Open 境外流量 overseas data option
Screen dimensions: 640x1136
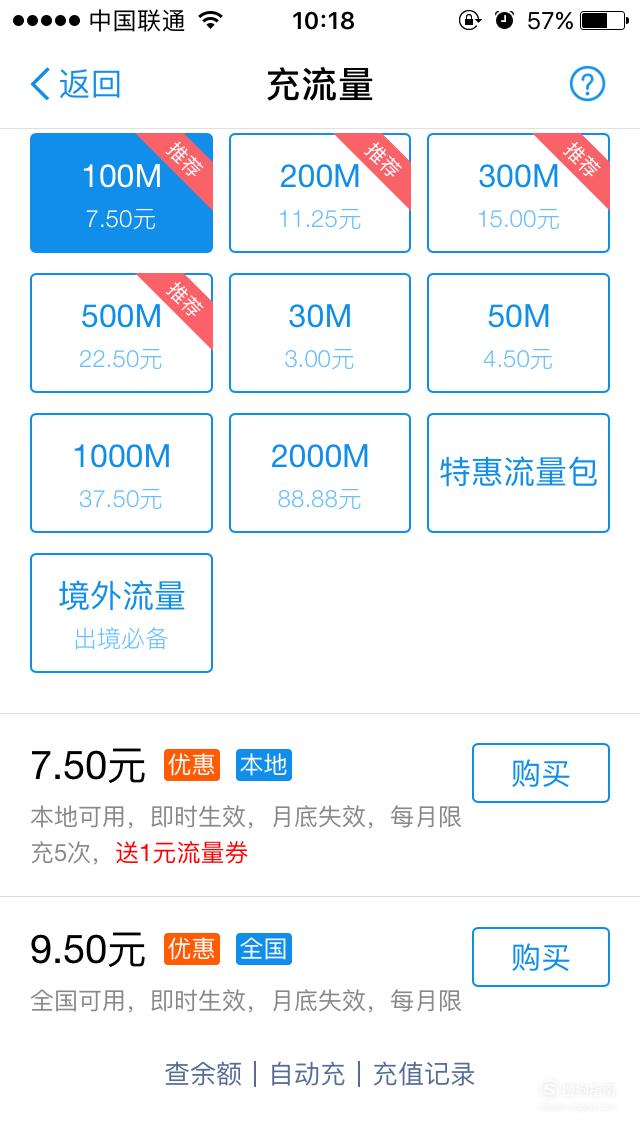(x=121, y=613)
